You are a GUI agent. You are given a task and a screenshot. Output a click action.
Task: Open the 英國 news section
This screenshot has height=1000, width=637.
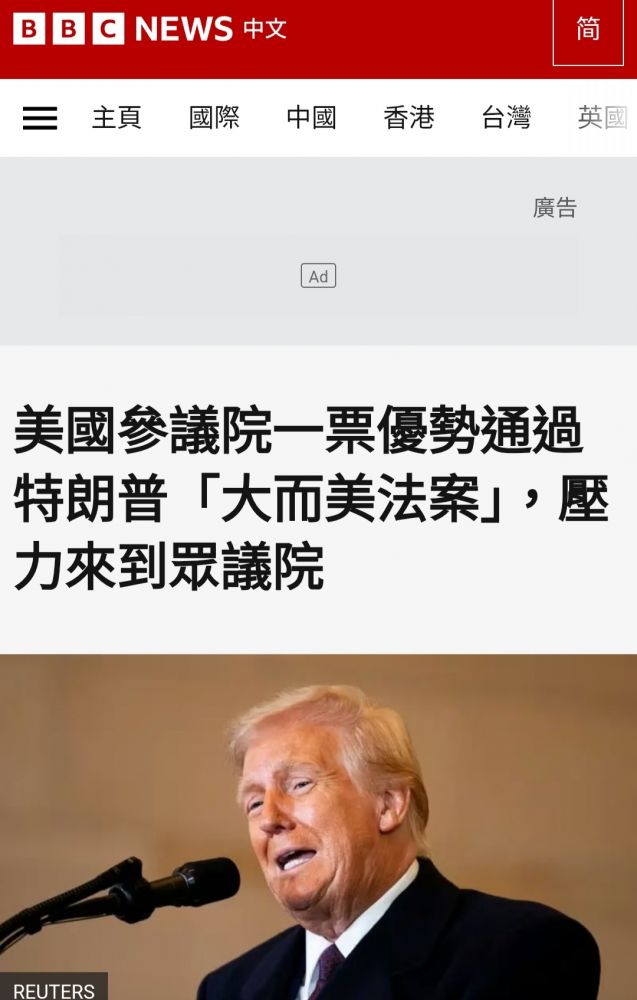tap(602, 118)
